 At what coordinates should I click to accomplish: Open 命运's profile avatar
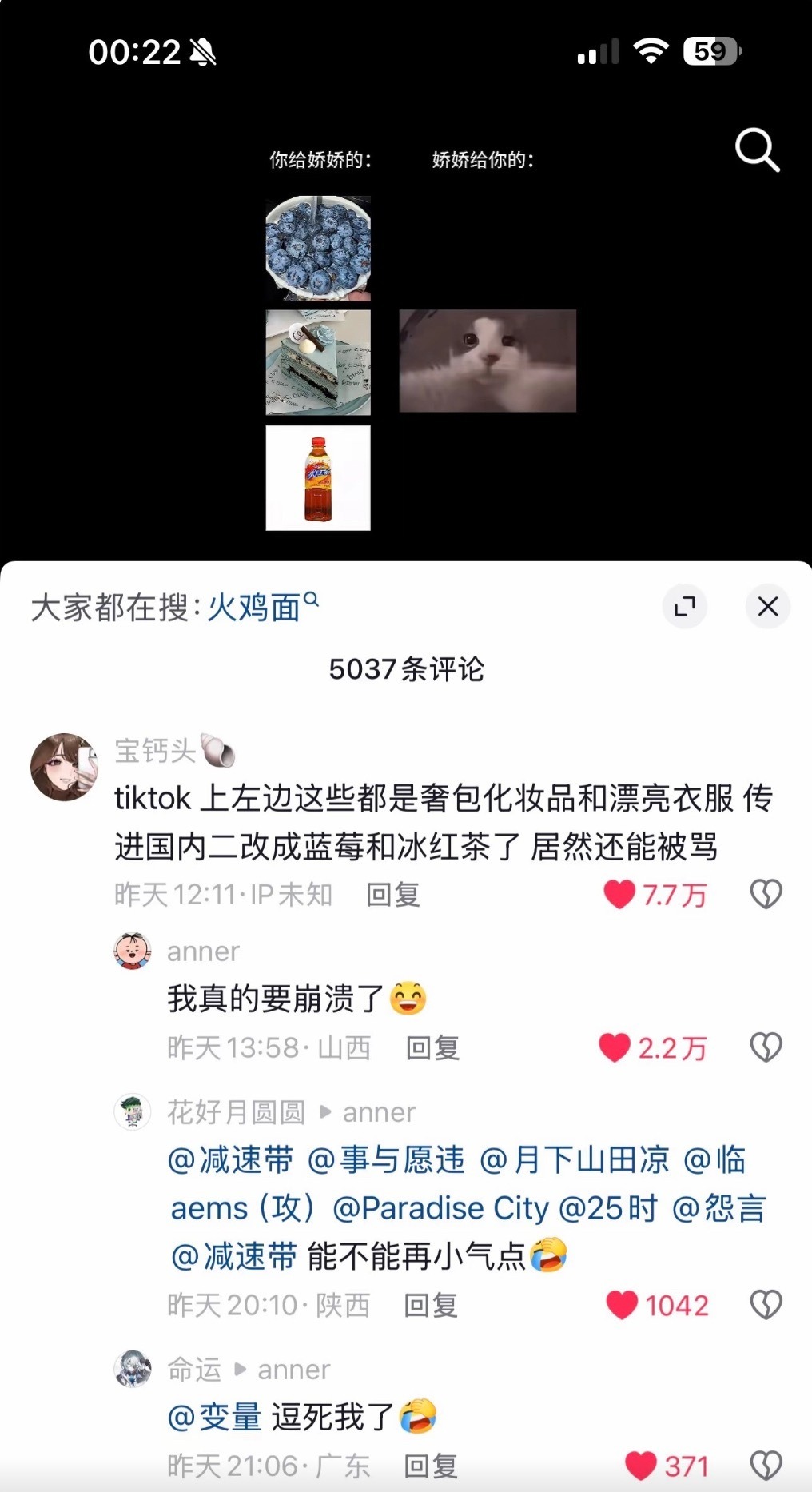pos(133,1370)
